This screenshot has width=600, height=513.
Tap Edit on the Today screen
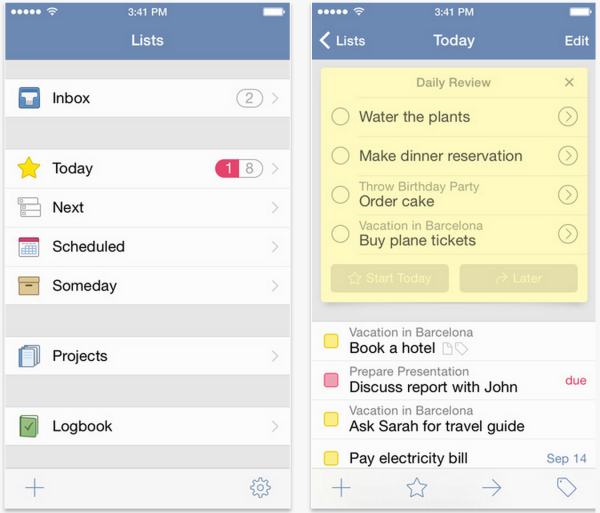(x=576, y=41)
